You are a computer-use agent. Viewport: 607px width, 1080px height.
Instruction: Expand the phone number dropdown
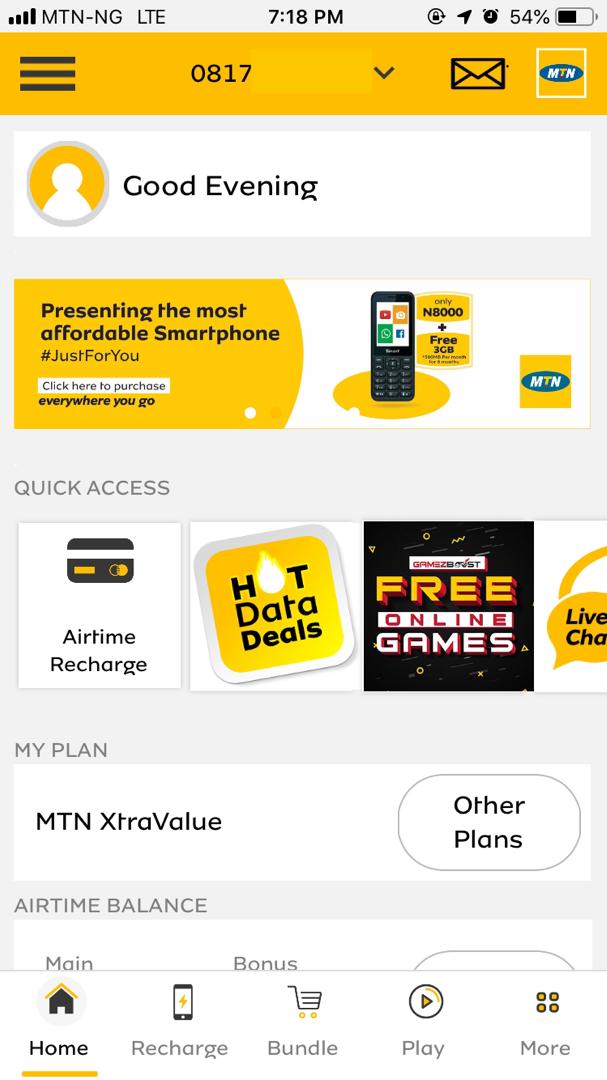pyautogui.click(x=383, y=73)
